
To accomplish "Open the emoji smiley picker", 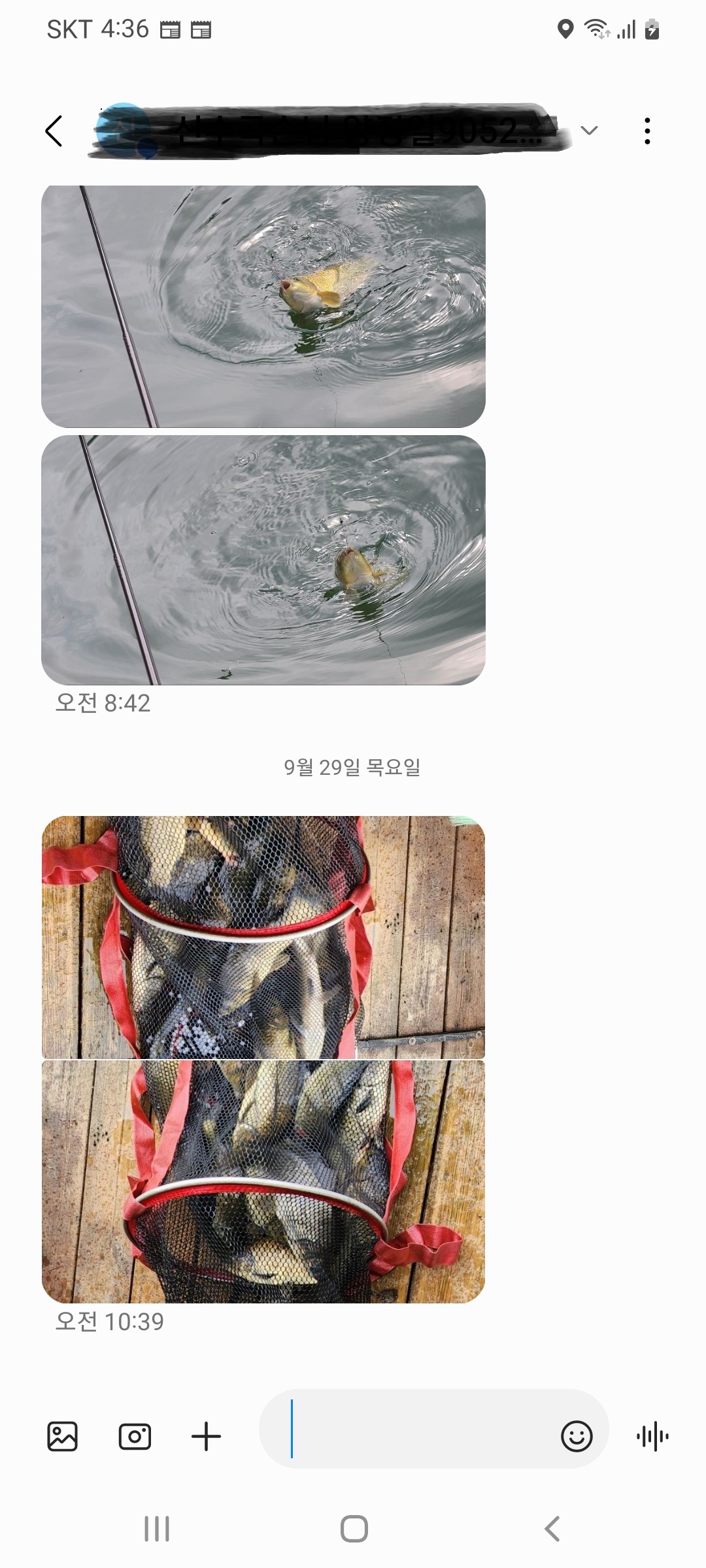I will coord(577,1437).
